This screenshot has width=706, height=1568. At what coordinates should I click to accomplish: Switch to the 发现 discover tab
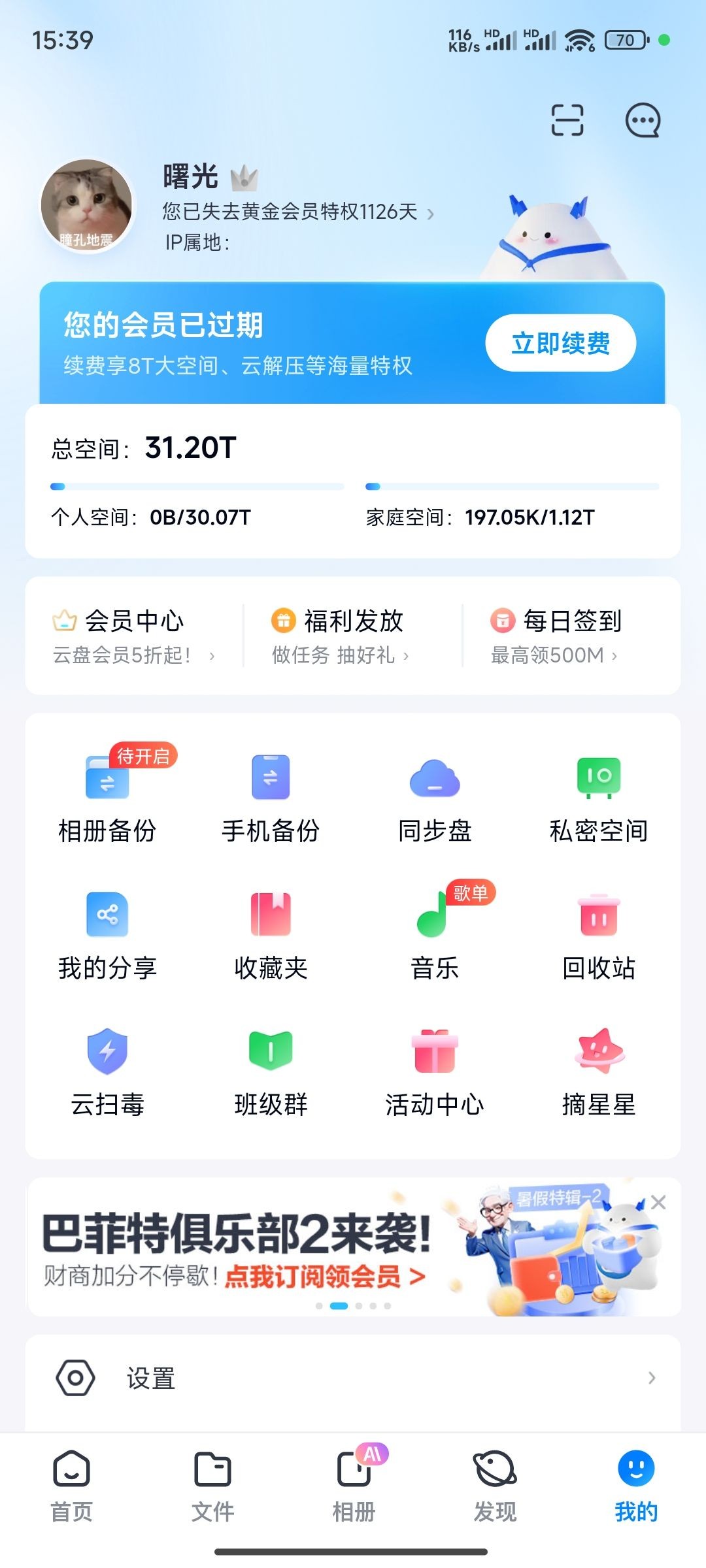coord(495,1484)
